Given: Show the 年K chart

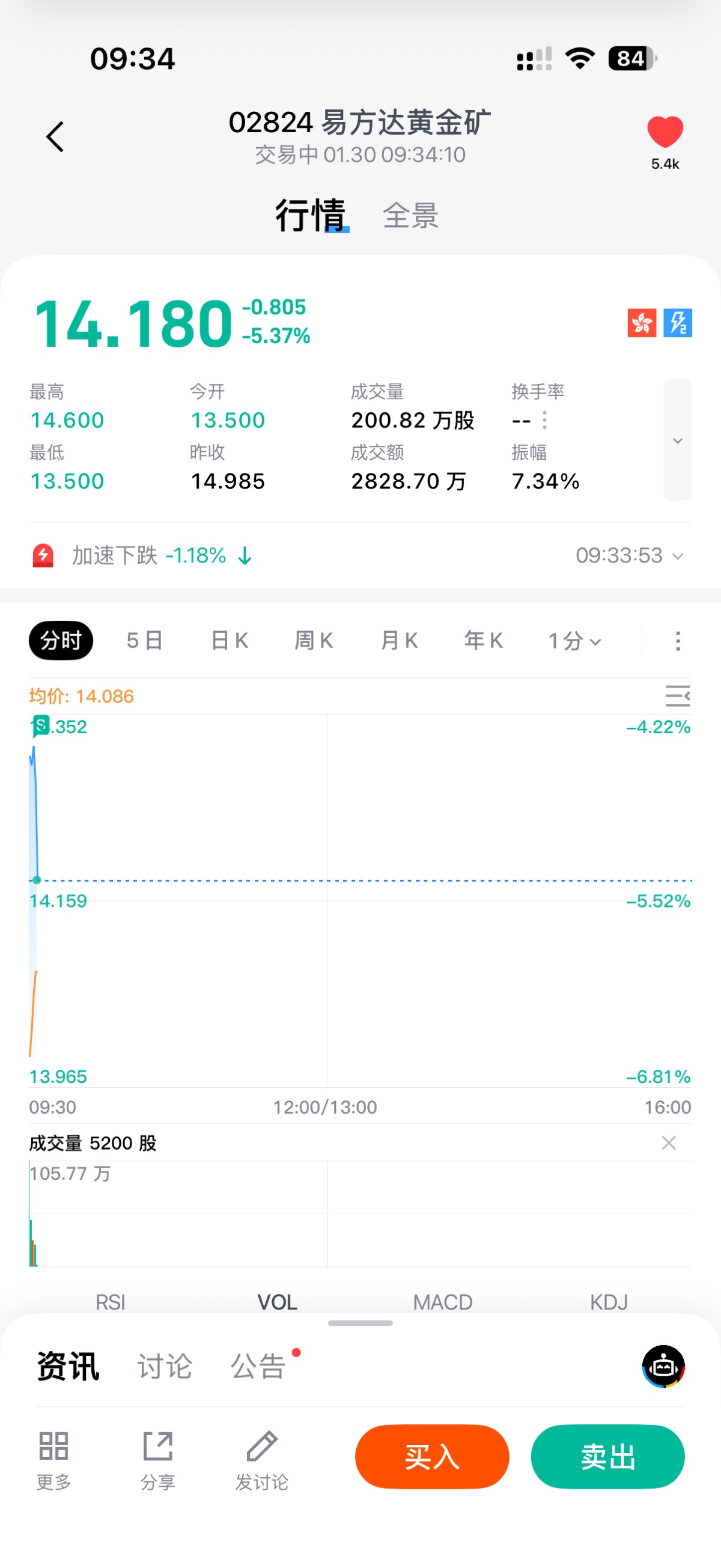Looking at the screenshot, I should (484, 640).
